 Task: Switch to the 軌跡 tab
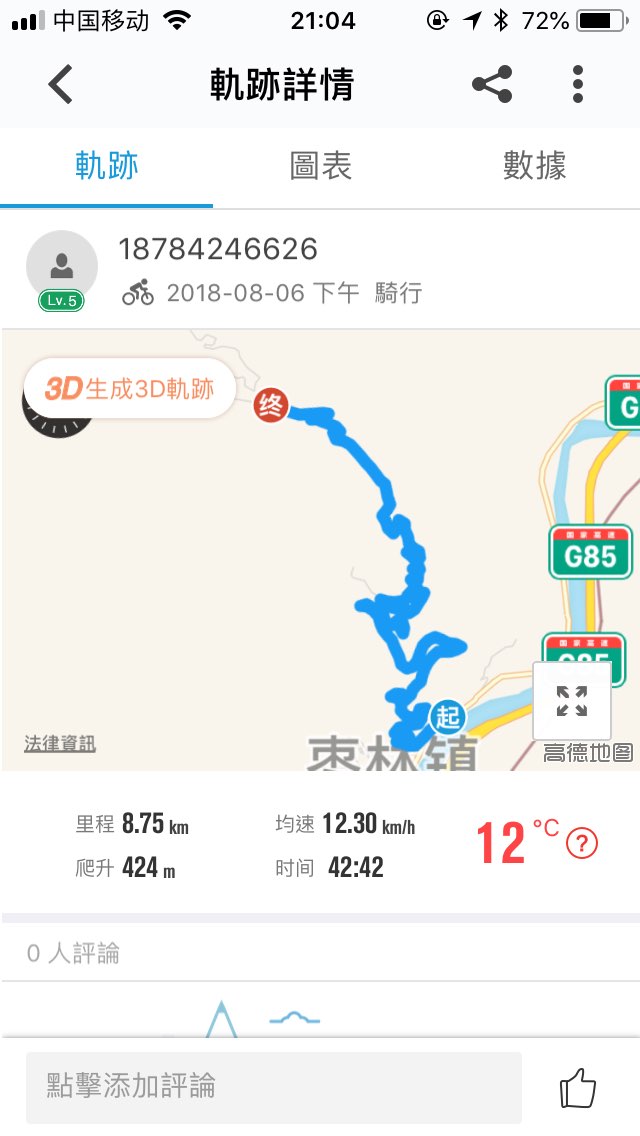(107, 166)
